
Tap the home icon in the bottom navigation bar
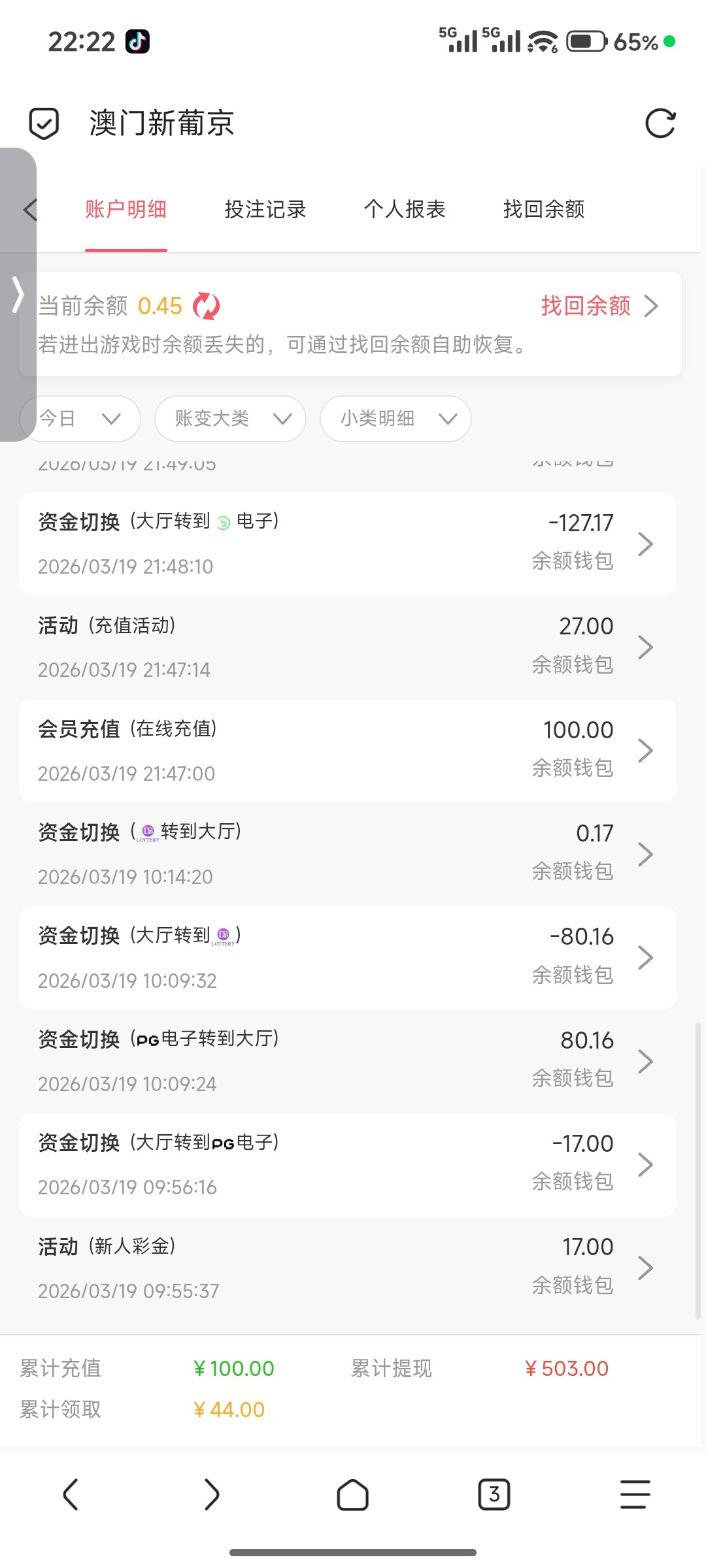[x=353, y=1494]
